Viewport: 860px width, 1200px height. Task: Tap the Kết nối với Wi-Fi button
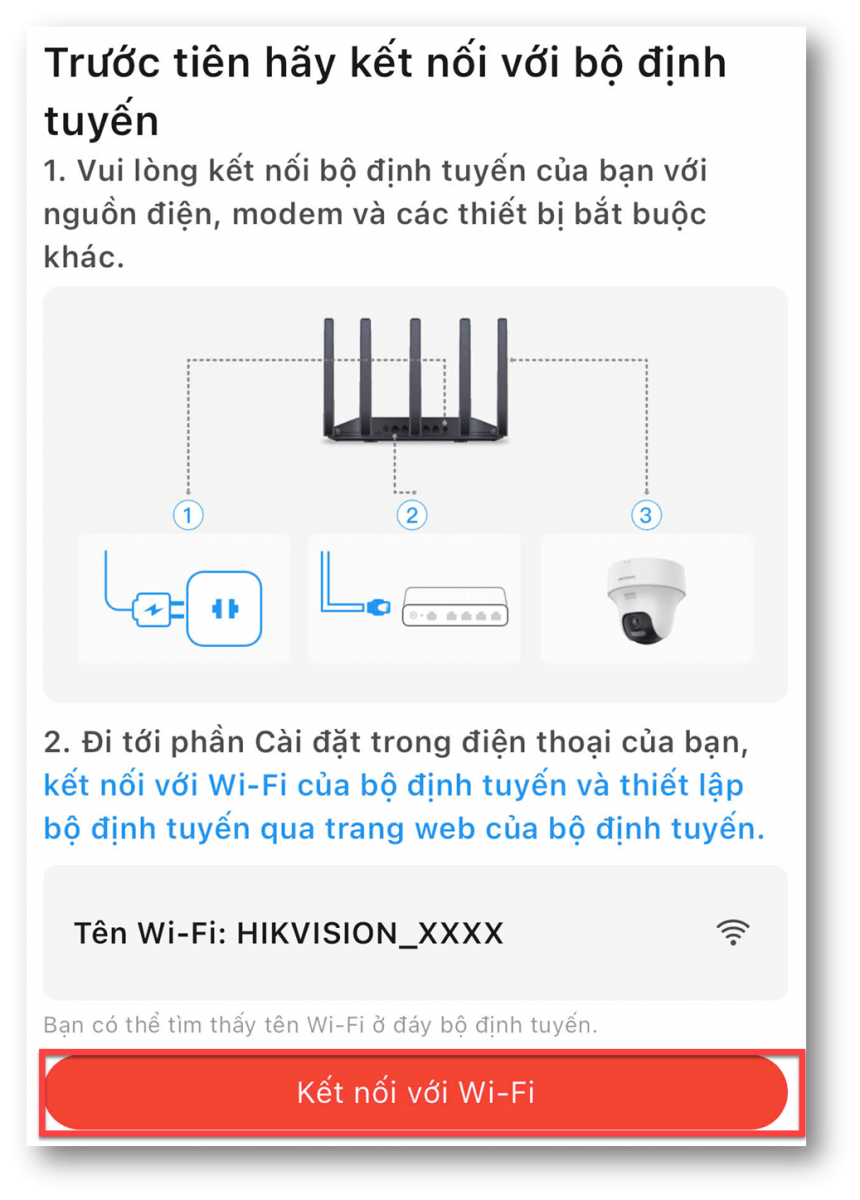pos(416,1092)
